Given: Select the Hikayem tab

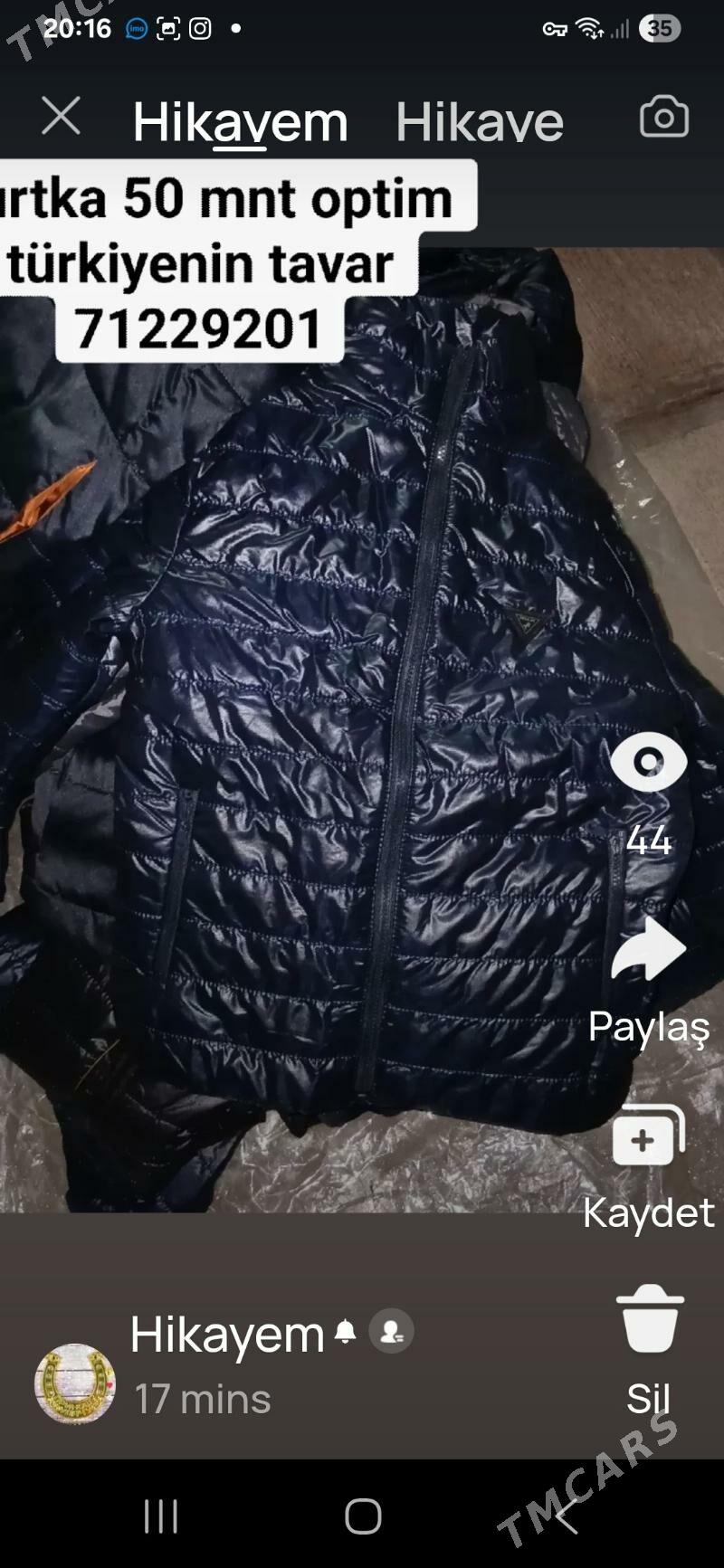Looking at the screenshot, I should [x=241, y=121].
